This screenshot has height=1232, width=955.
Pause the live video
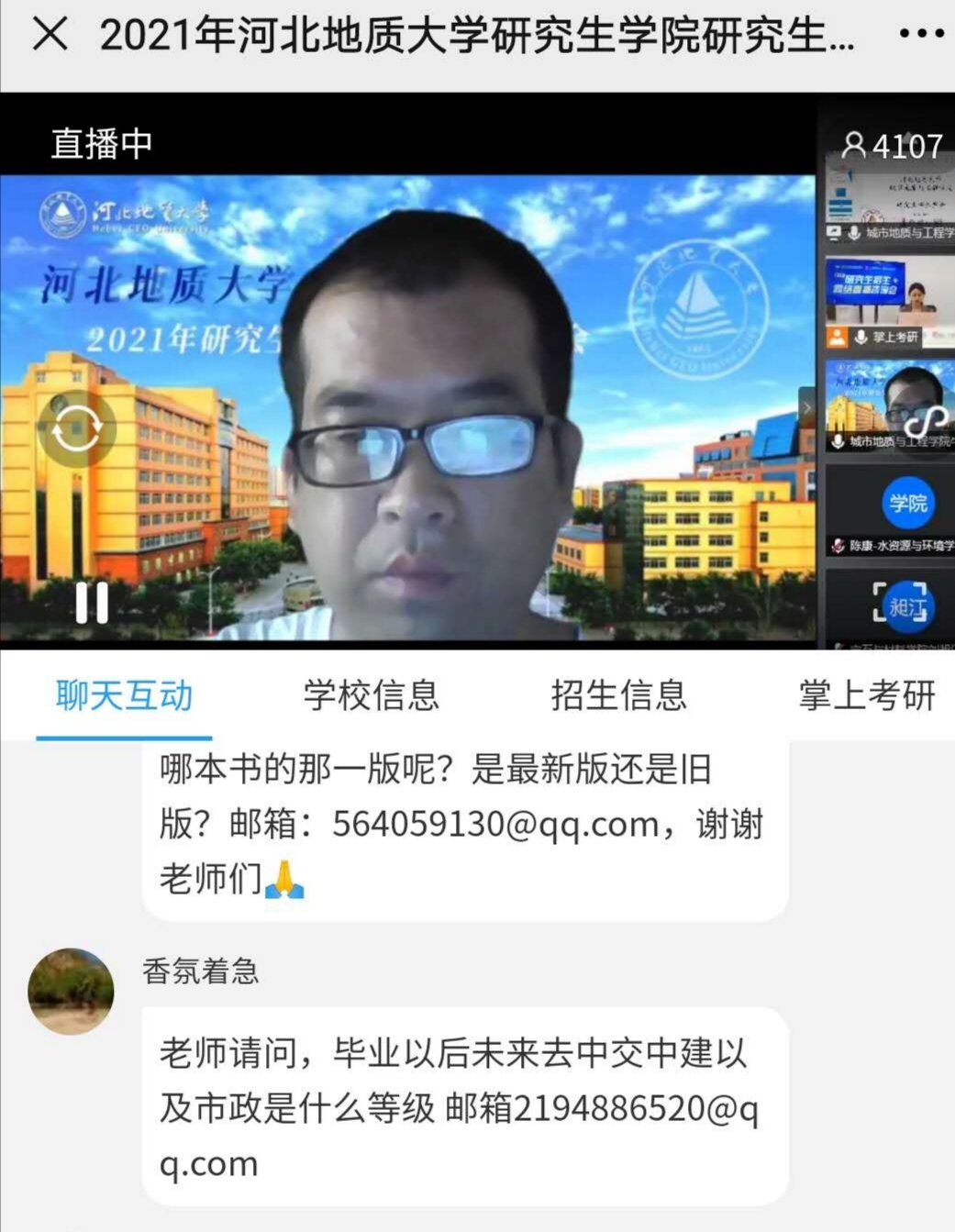(x=92, y=603)
